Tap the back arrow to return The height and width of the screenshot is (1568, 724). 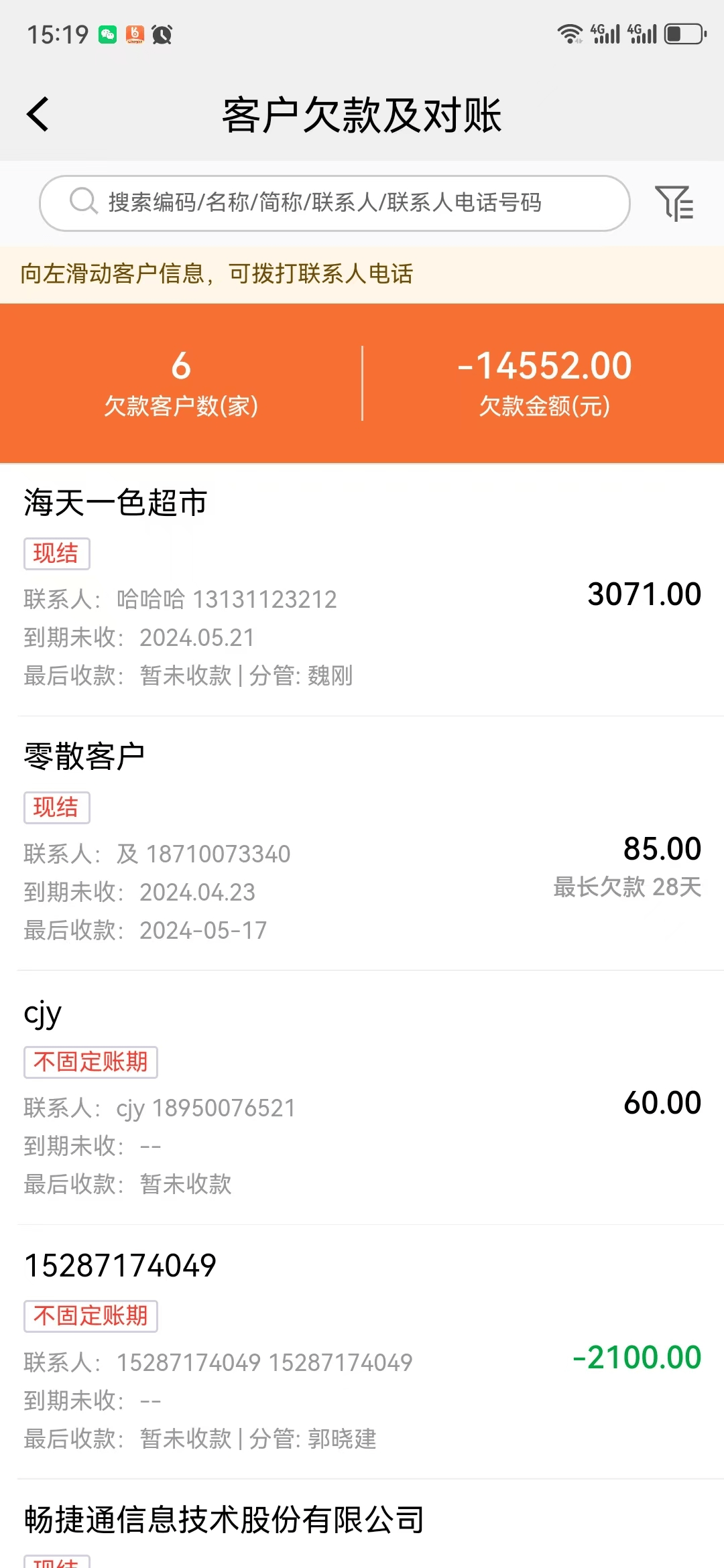38,114
